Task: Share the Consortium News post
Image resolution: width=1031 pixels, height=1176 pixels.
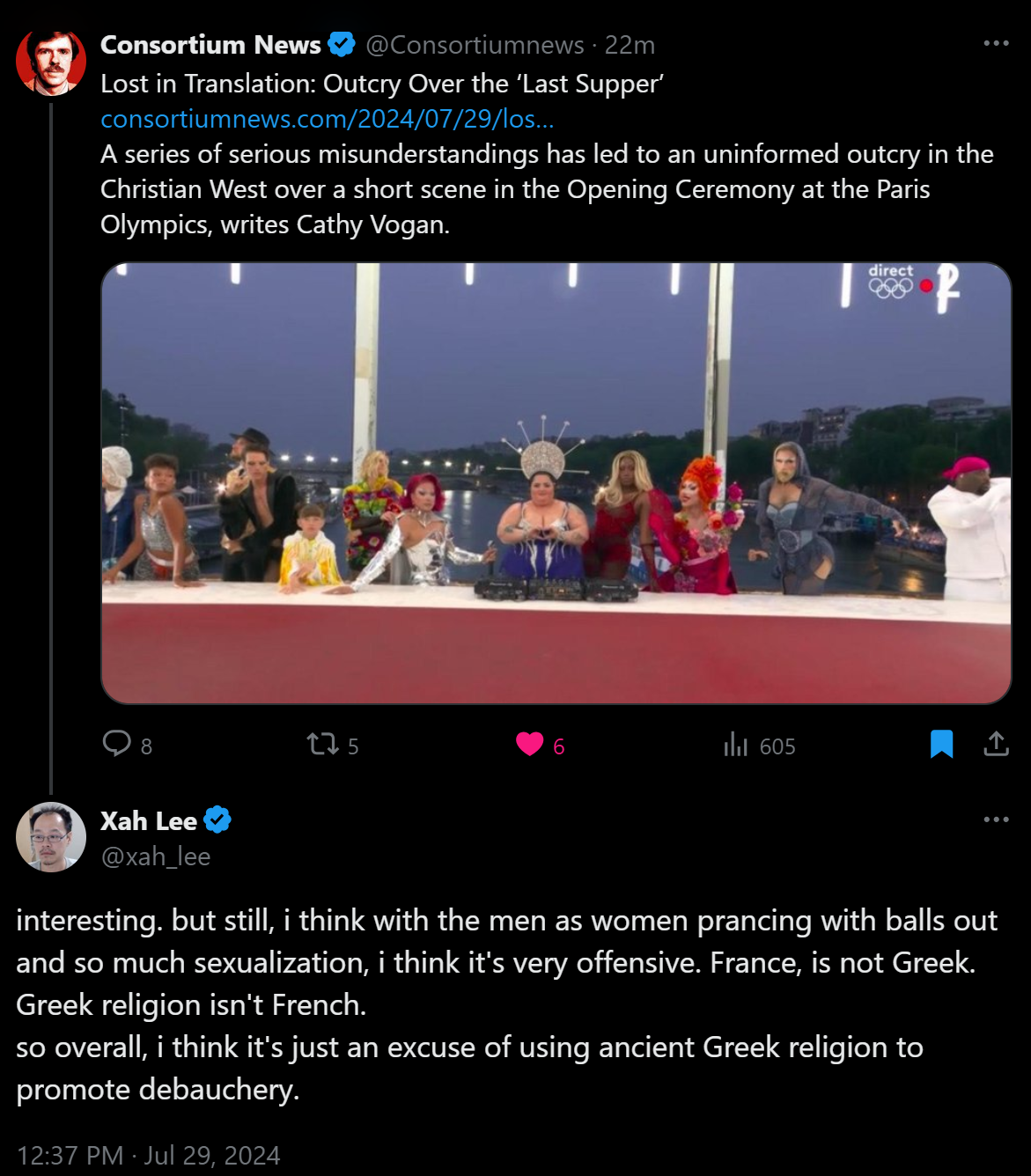Action: point(996,745)
